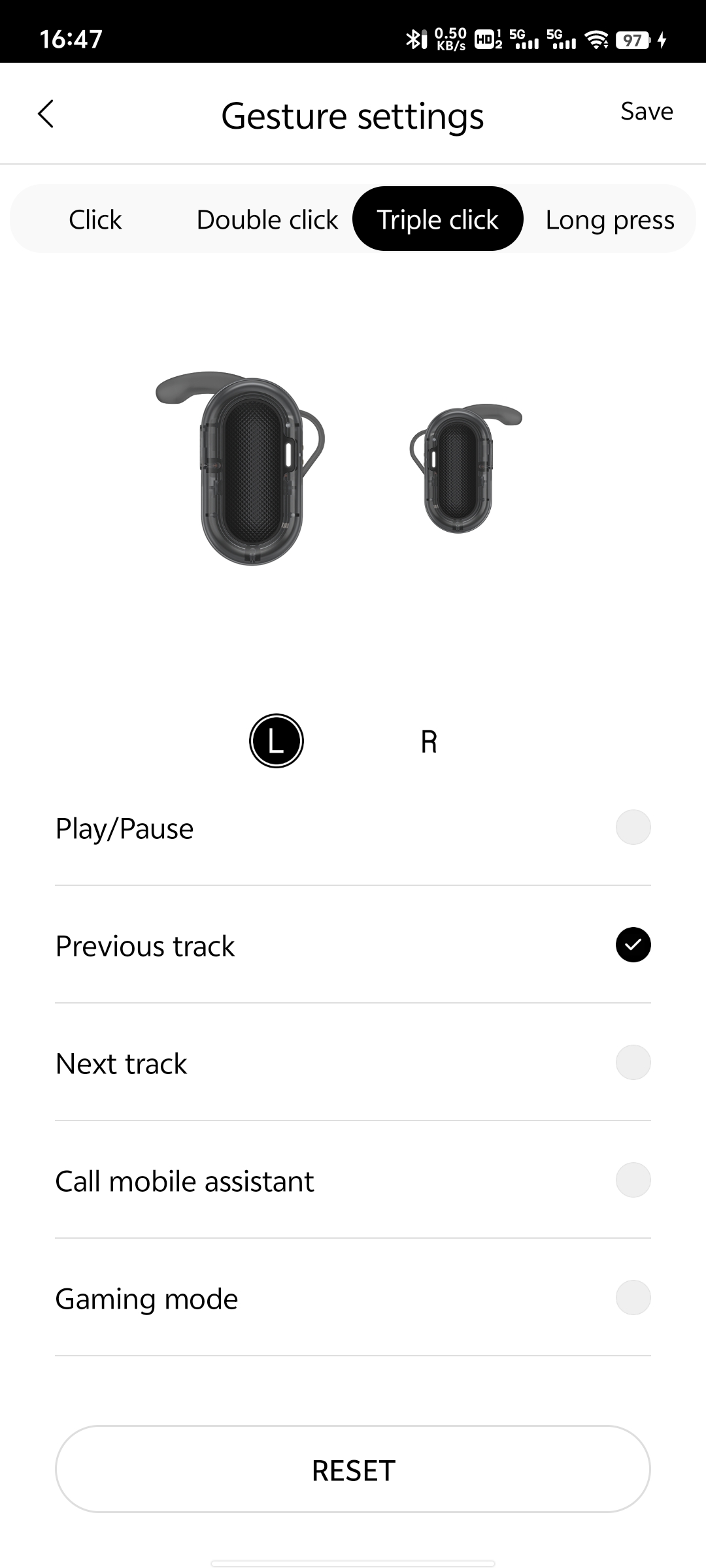The image size is (706, 1568).
Task: Pick Gaming mode for this gesture
Action: point(633,1298)
